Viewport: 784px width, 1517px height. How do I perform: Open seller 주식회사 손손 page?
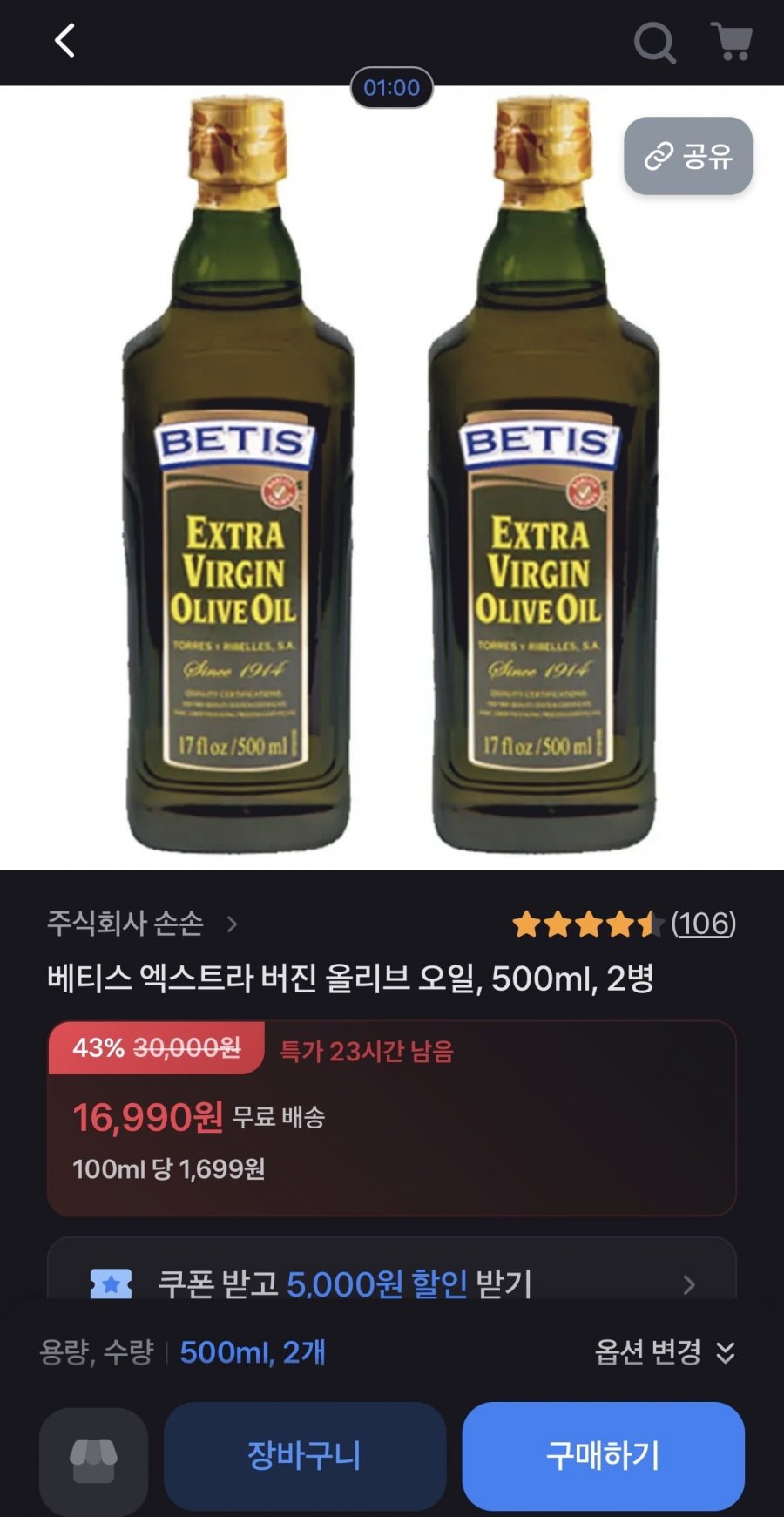[x=141, y=924]
